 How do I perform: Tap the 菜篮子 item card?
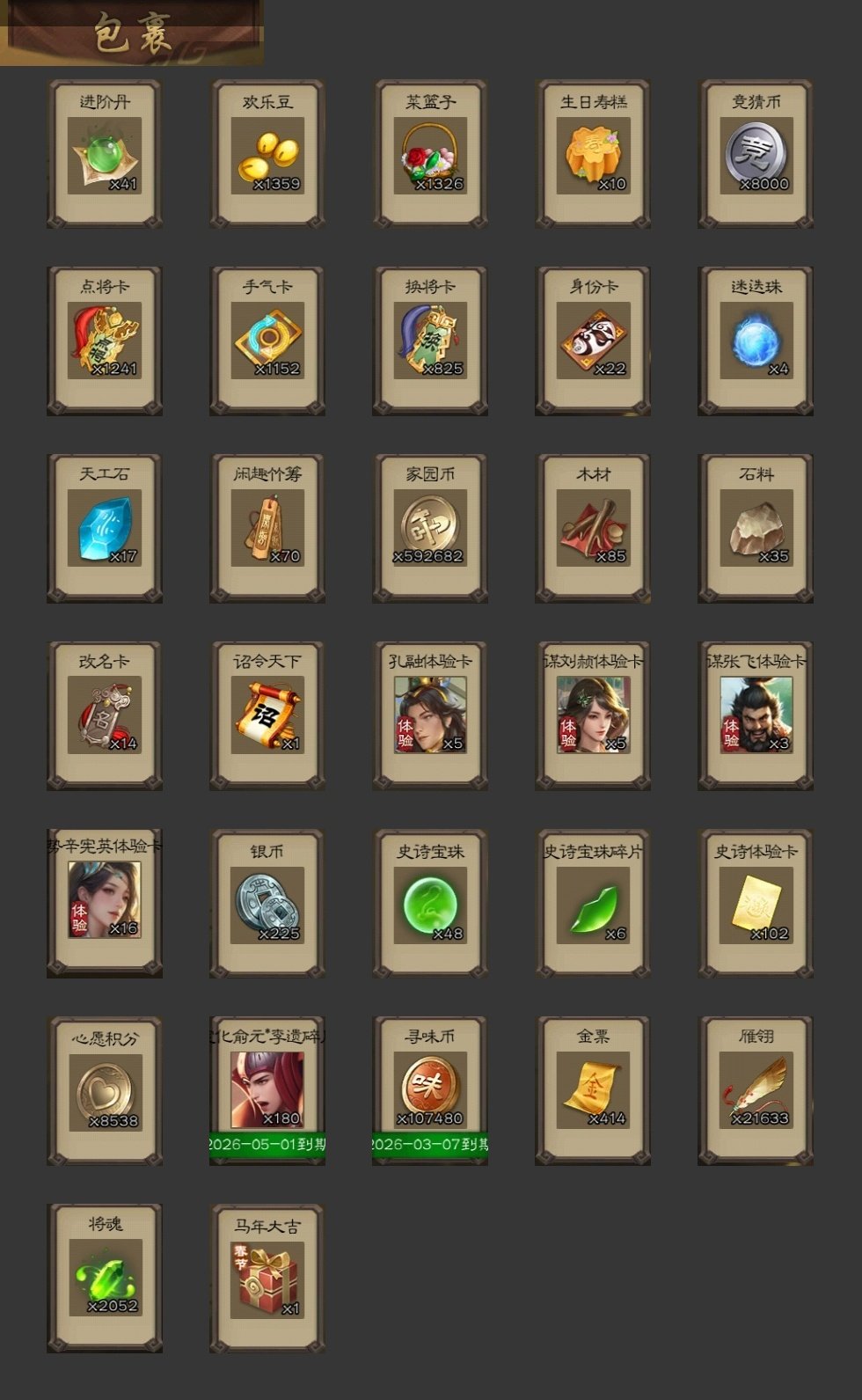(430, 155)
